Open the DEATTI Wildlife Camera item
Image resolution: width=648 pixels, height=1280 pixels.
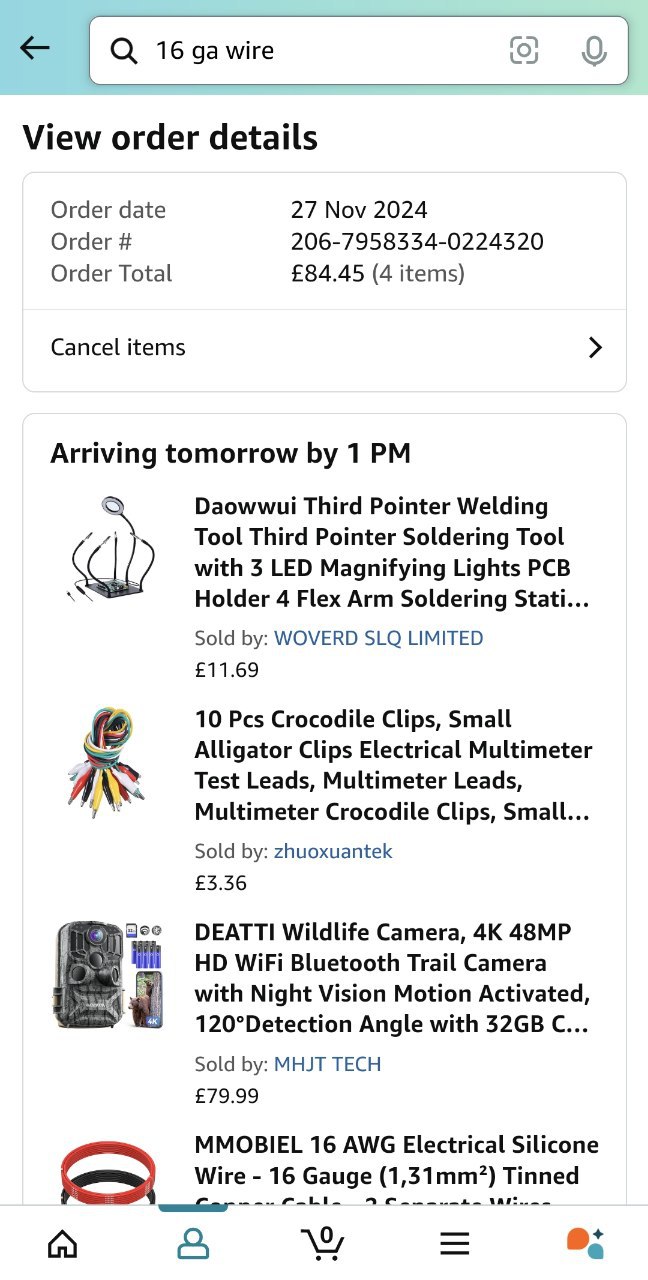coord(392,978)
